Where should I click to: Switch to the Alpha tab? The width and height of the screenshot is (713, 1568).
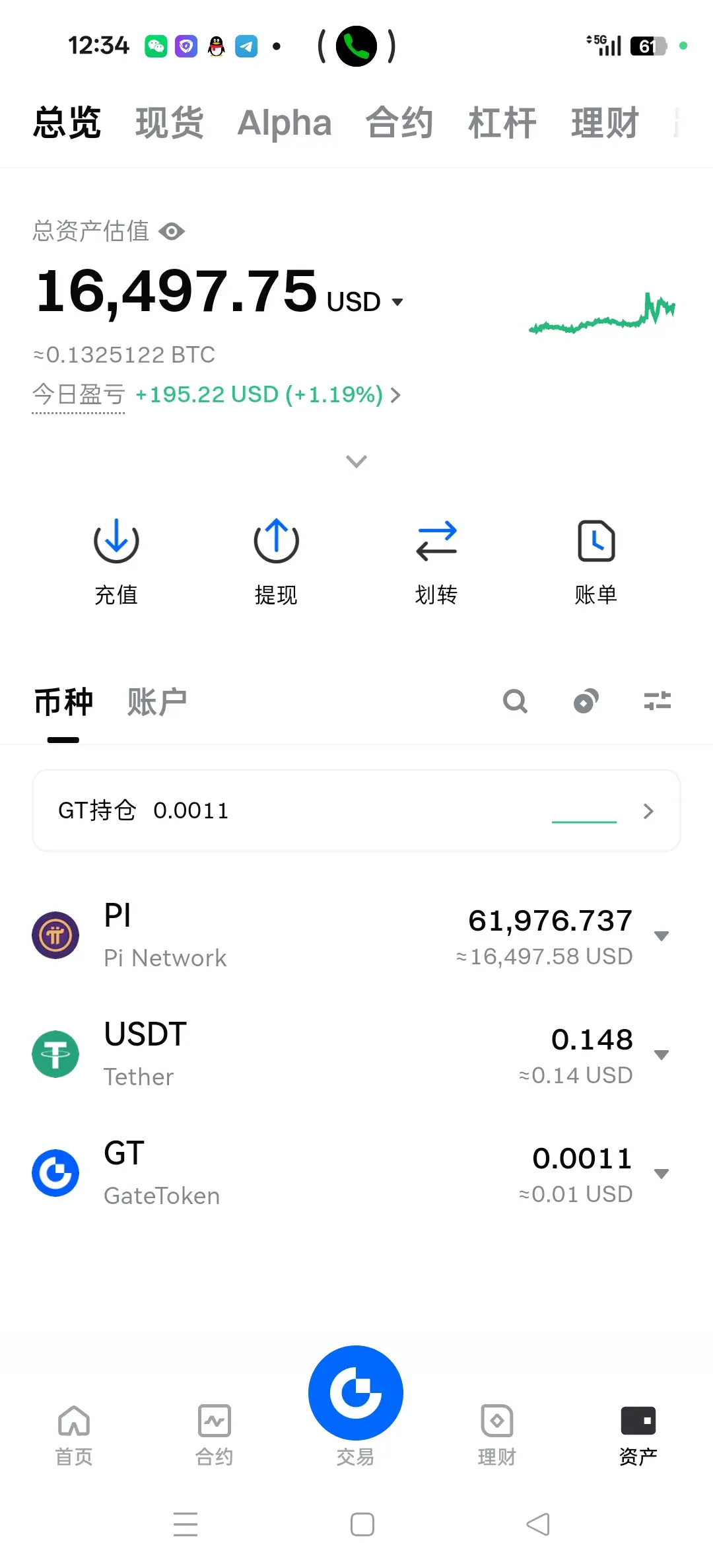(285, 123)
